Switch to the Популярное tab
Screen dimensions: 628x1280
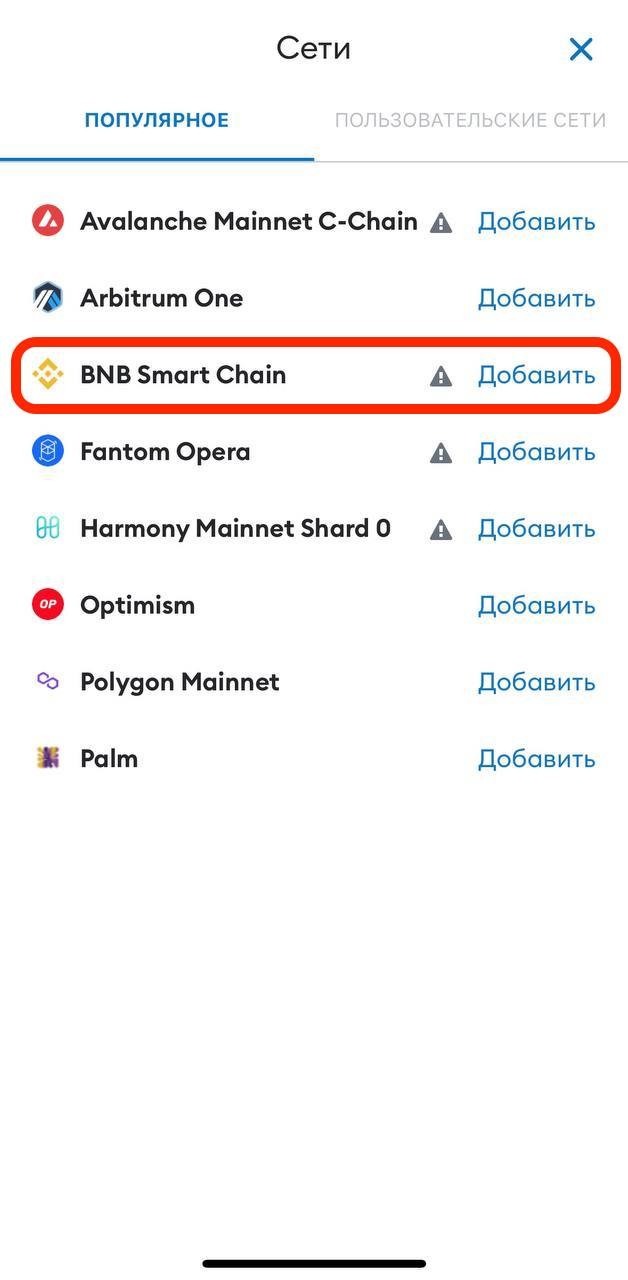pos(157,121)
